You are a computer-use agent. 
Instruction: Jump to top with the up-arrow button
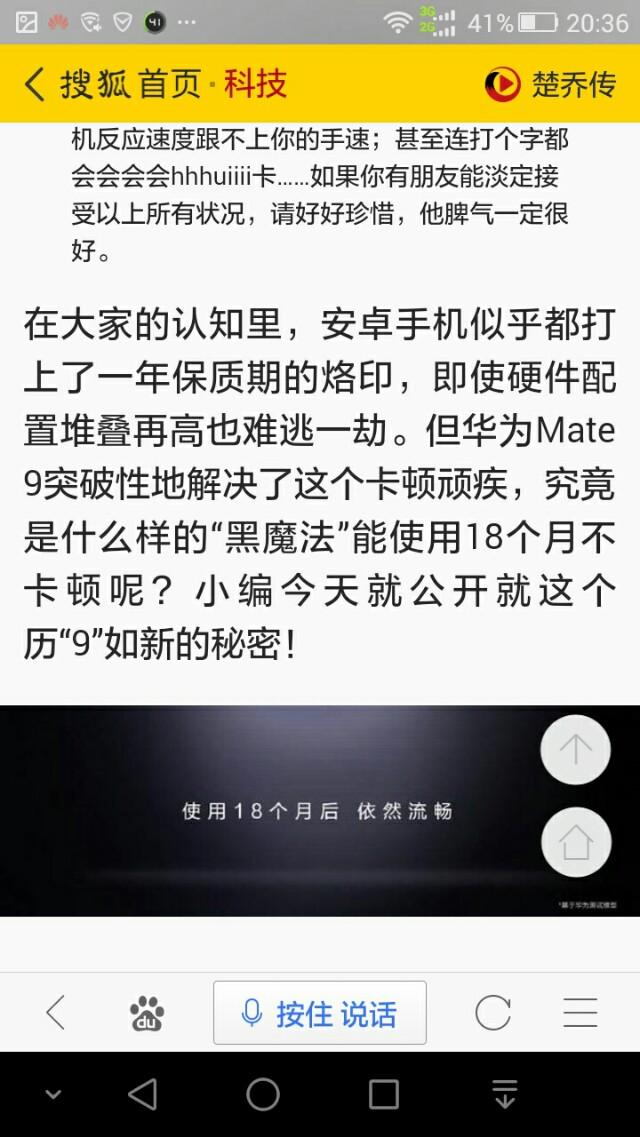575,750
